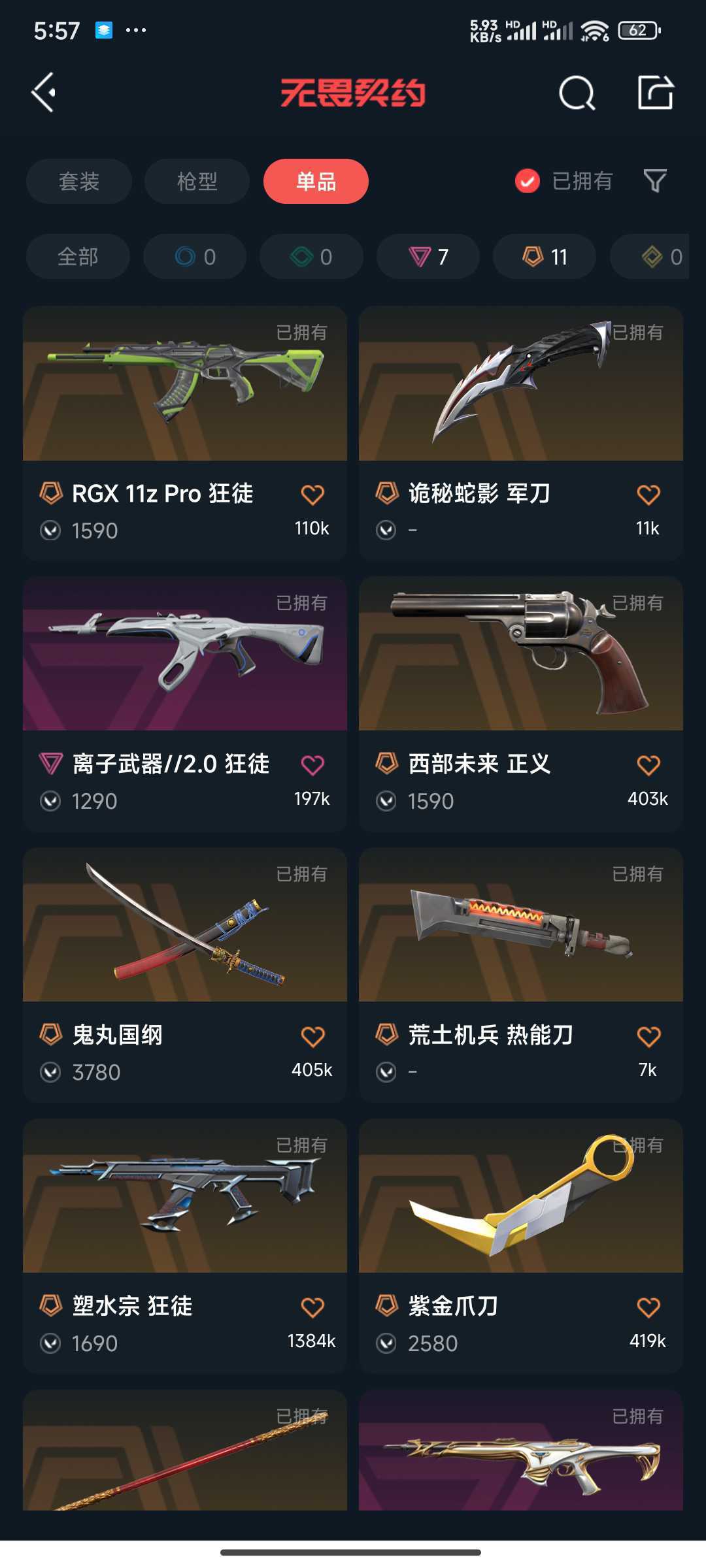Switch to the 枪型 tab
This screenshot has height=1568, width=706.
point(197,181)
